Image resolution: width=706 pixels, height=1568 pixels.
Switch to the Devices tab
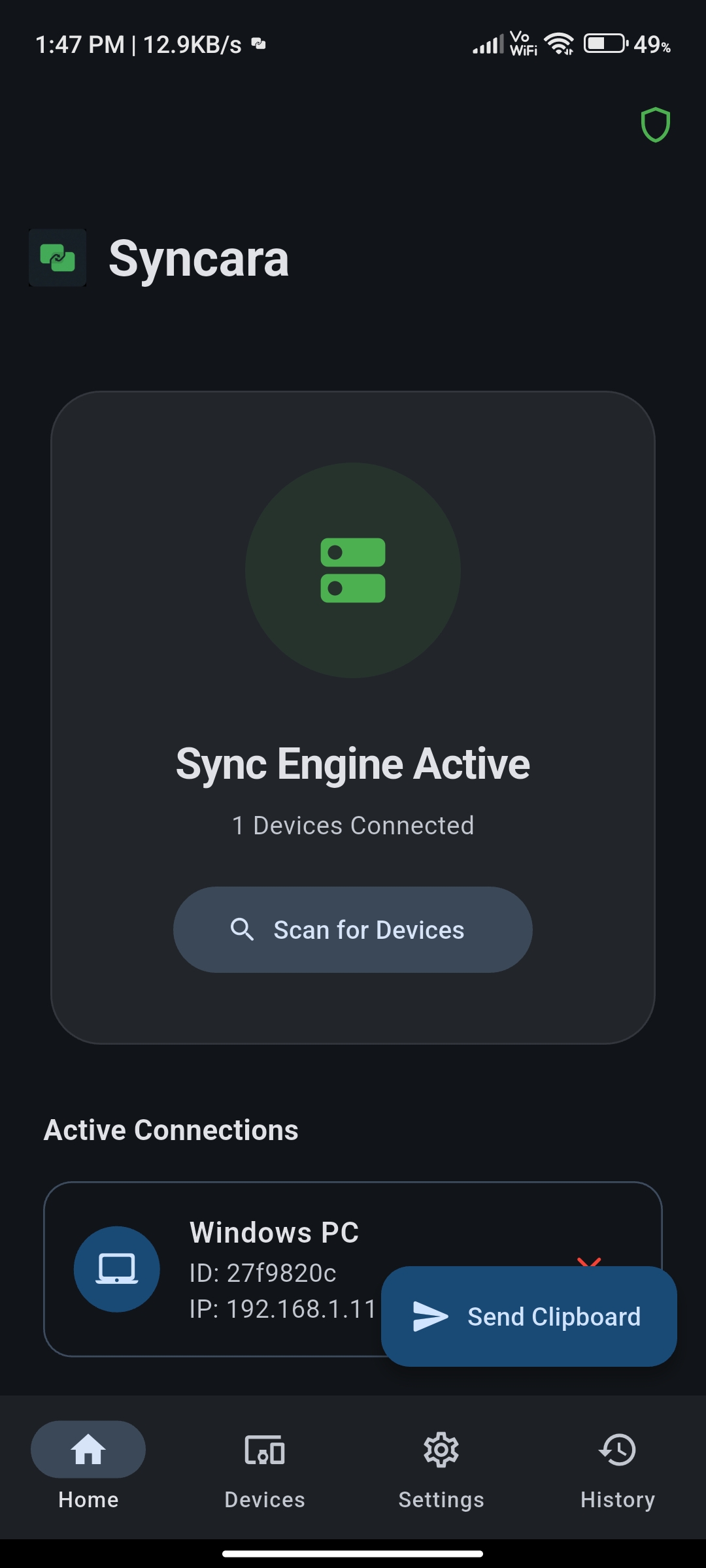[x=265, y=1470]
